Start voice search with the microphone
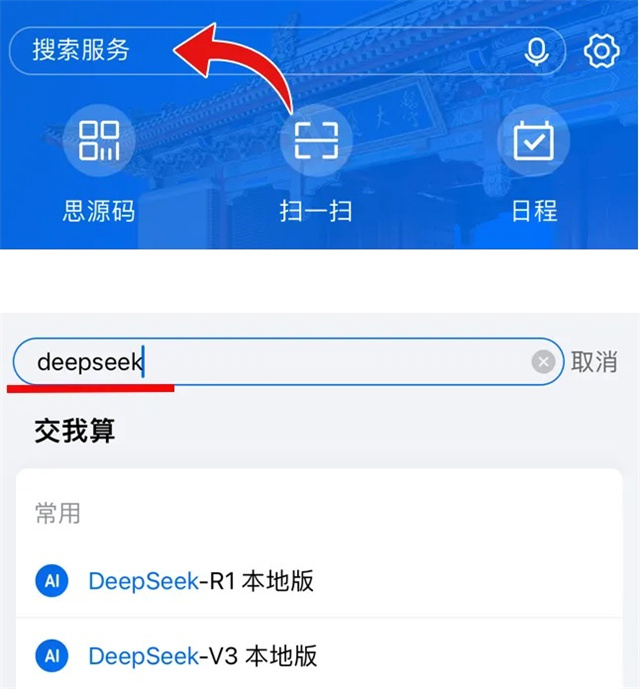The image size is (640, 689). [x=537, y=51]
